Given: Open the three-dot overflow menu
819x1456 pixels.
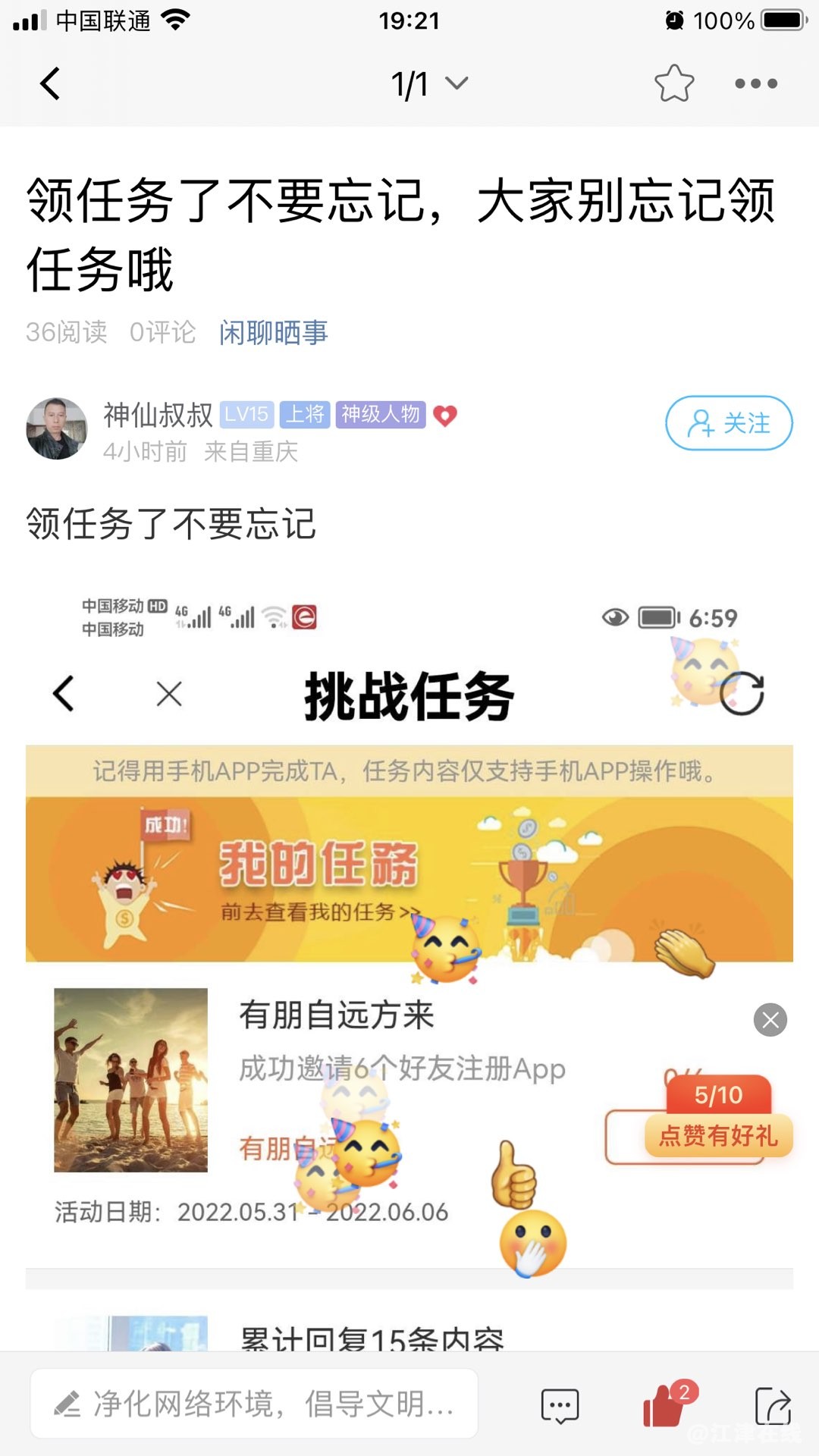Looking at the screenshot, I should click(x=756, y=83).
